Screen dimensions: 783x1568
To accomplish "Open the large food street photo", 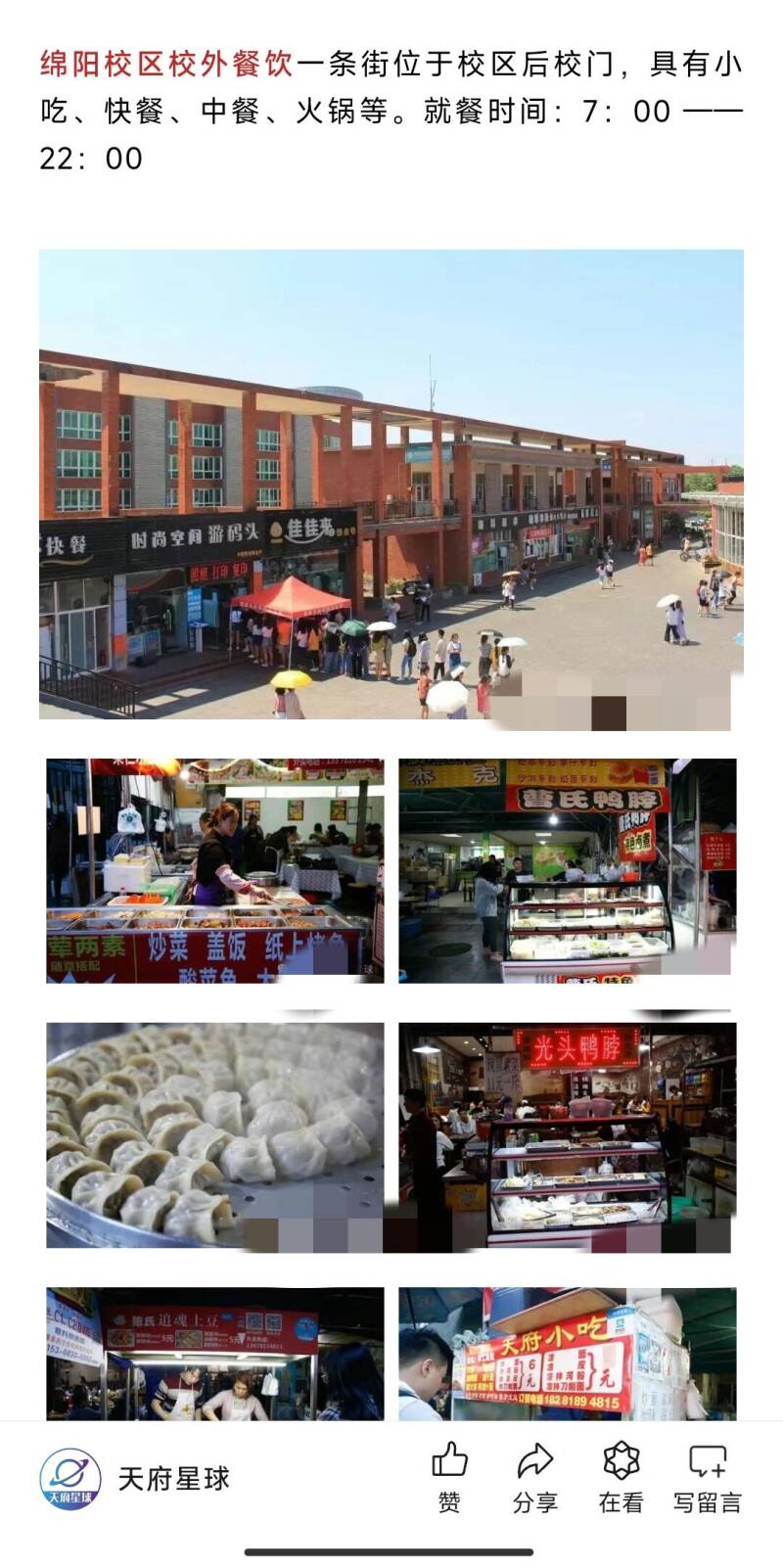I will coord(391,484).
